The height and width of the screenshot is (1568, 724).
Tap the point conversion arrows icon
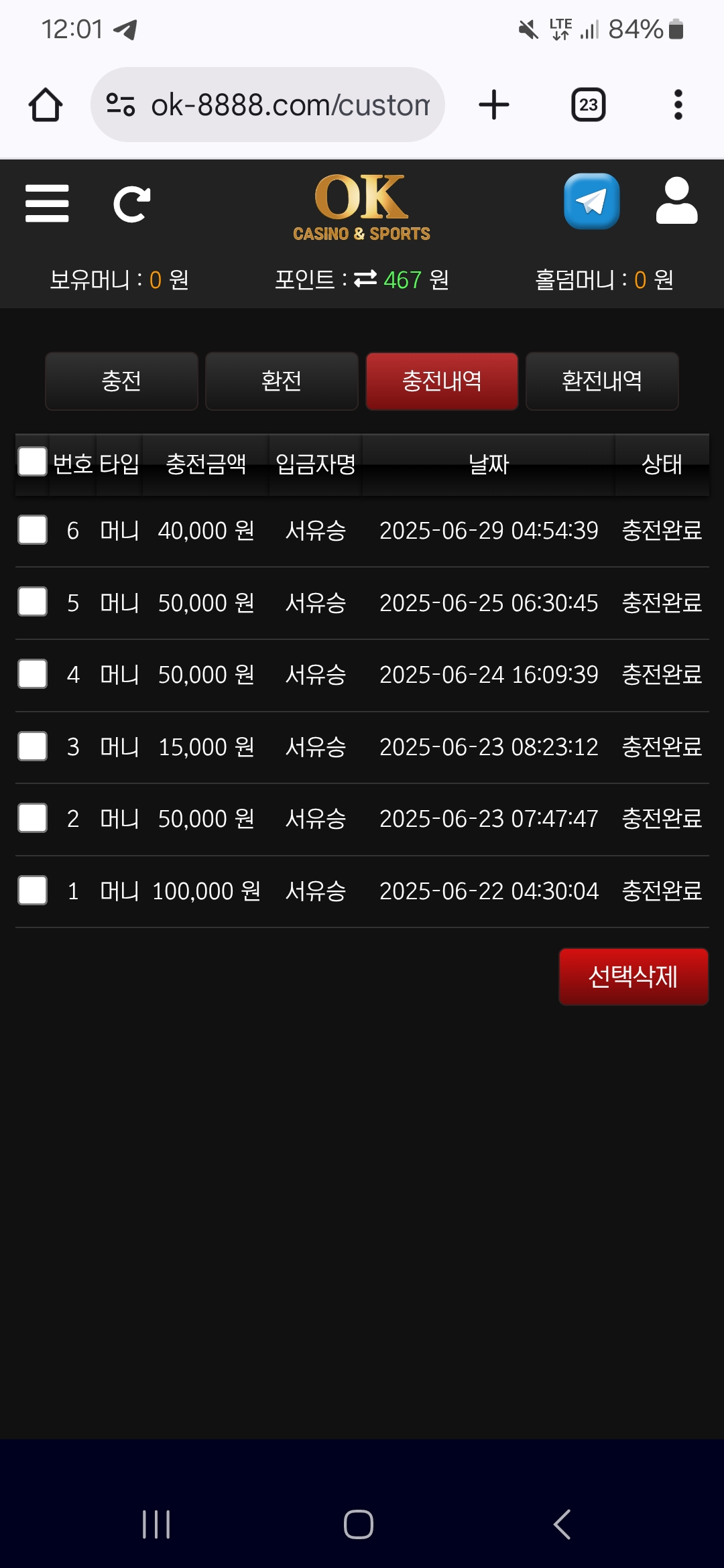pyautogui.click(x=365, y=279)
